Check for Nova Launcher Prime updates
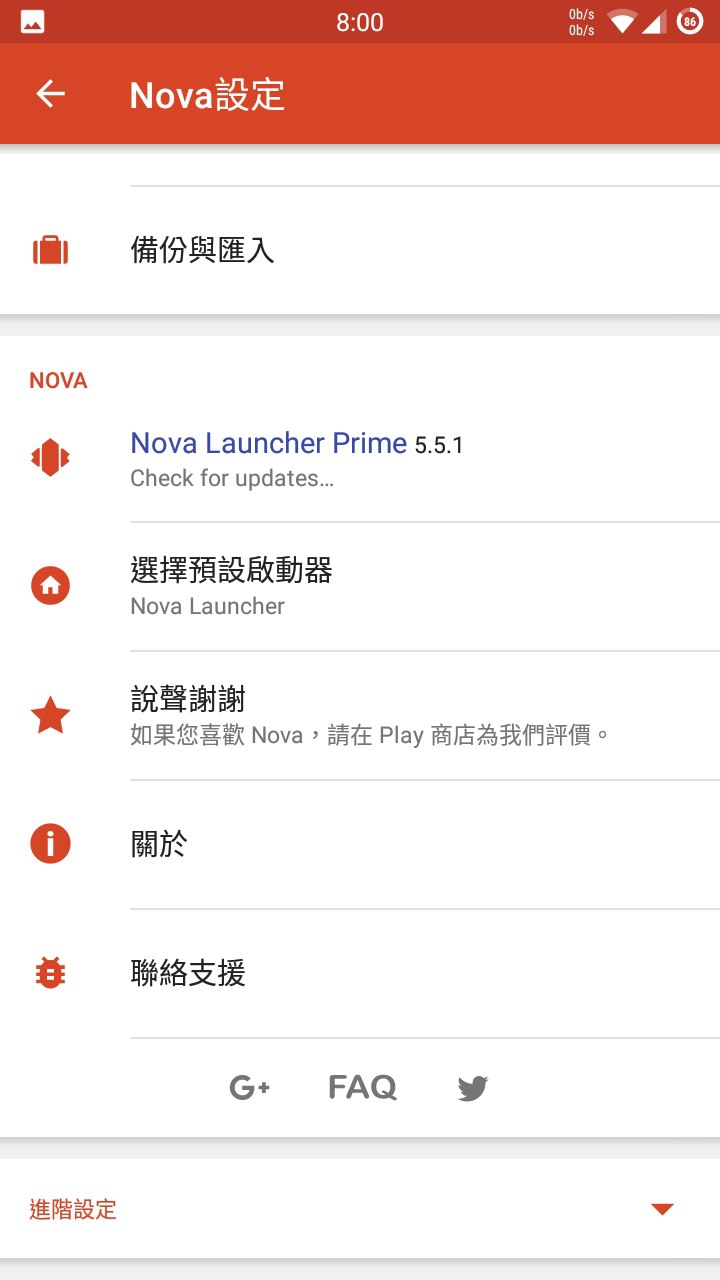This screenshot has width=720, height=1280. tap(360, 458)
